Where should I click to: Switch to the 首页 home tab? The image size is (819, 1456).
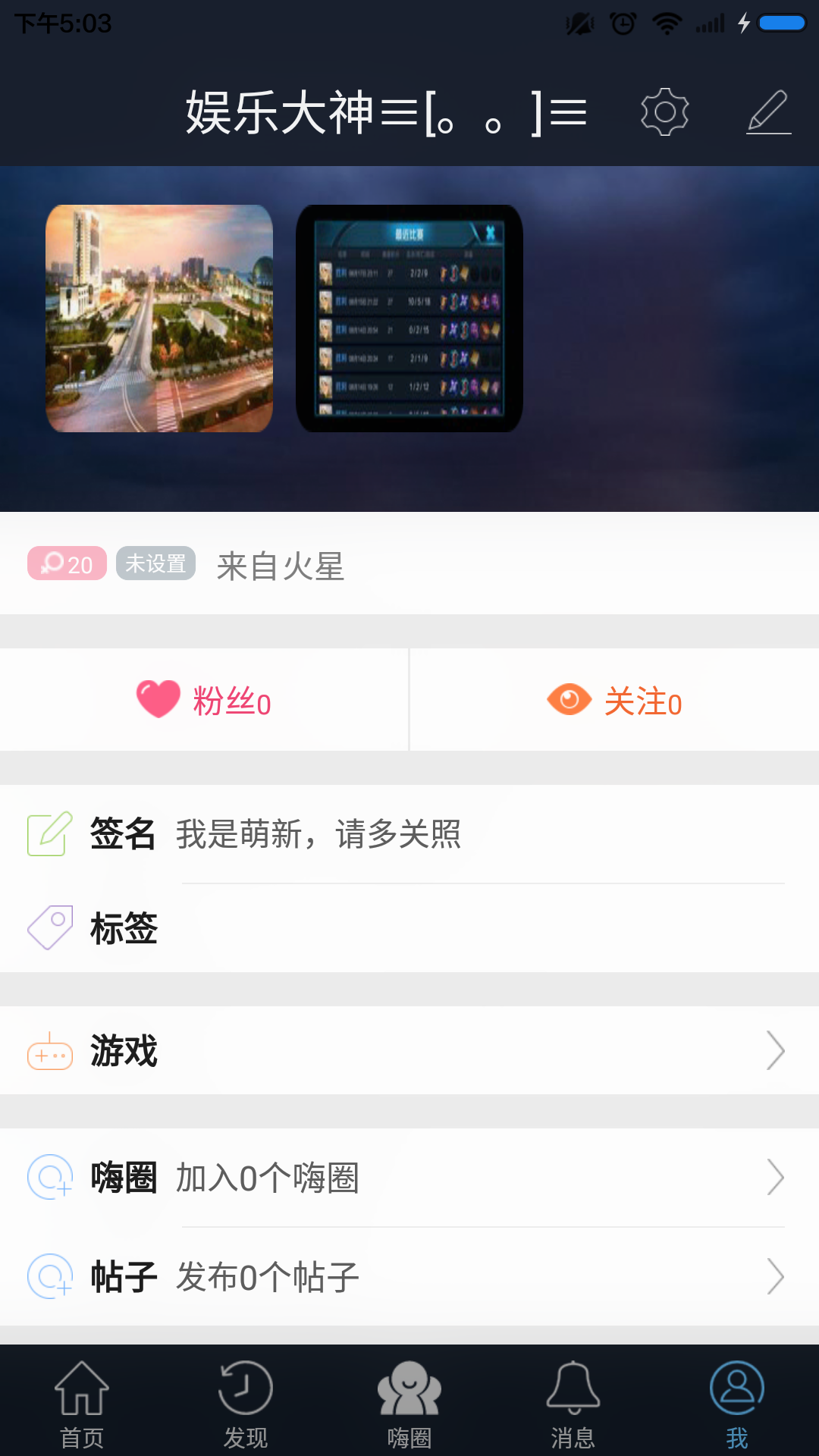82,1403
